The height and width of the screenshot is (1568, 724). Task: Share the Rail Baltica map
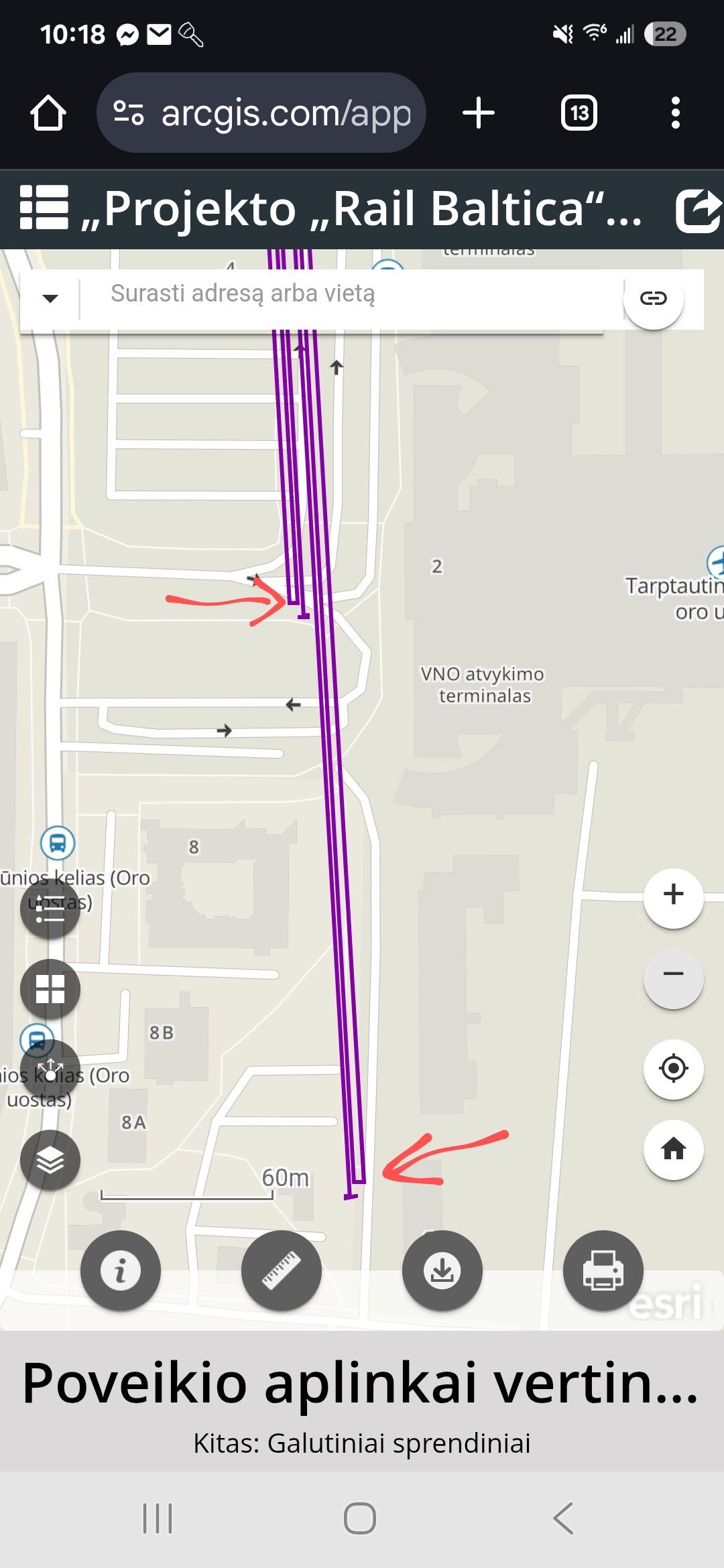tap(697, 210)
